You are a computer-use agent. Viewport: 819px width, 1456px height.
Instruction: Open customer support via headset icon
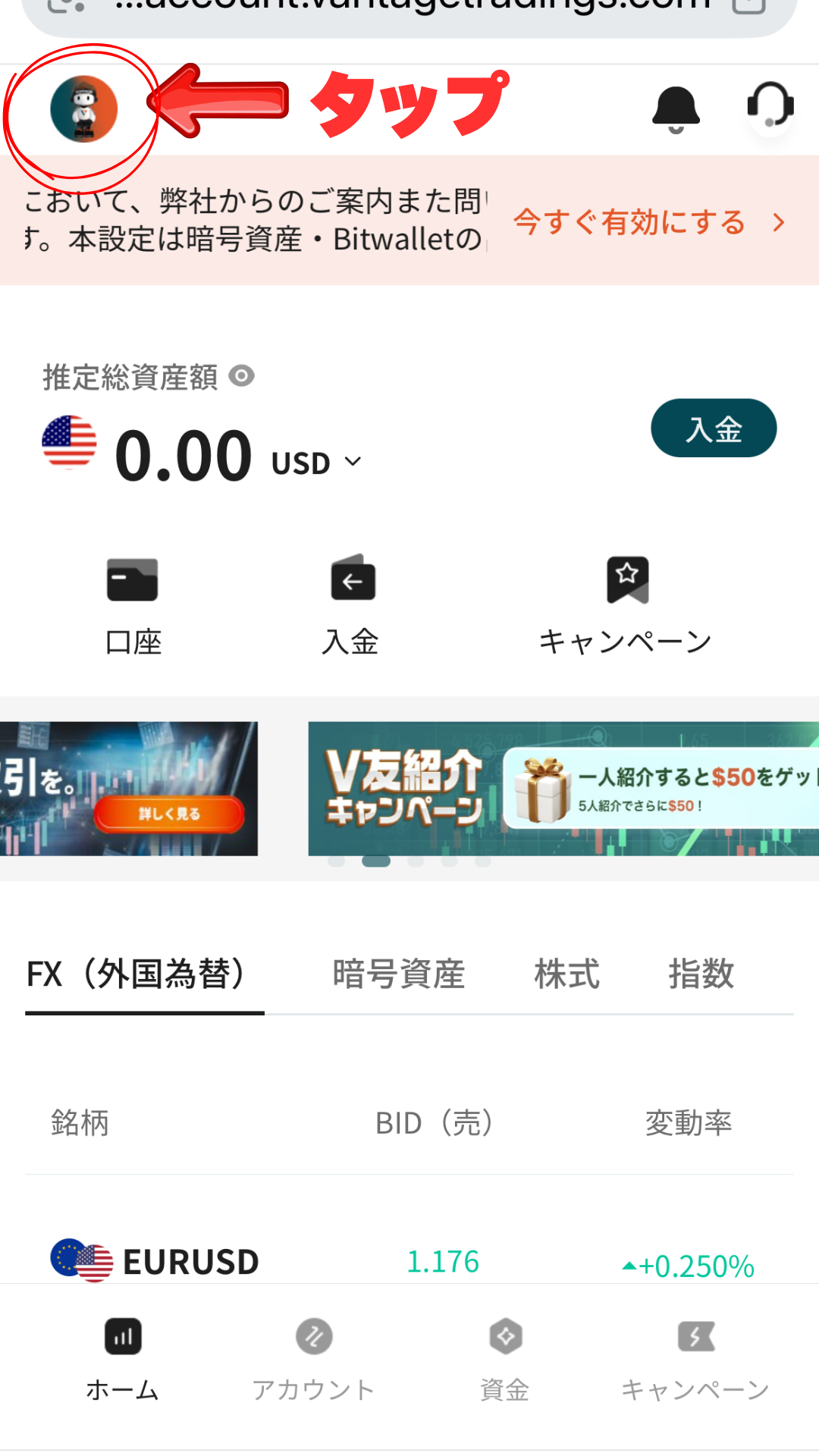coord(770,108)
